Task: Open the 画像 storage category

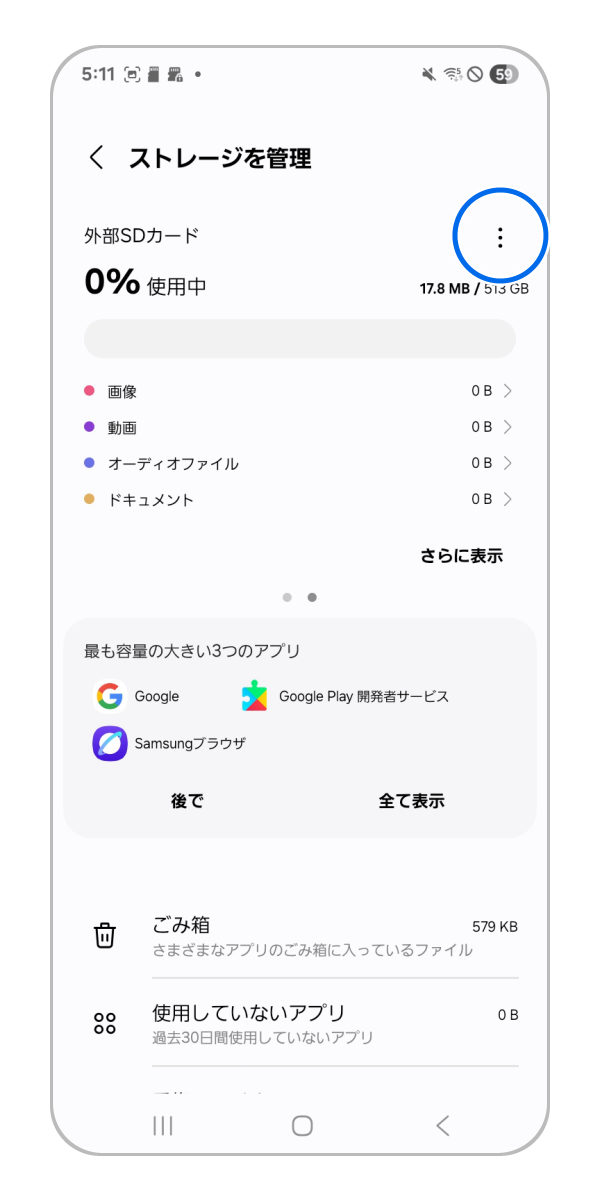Action: (300, 392)
